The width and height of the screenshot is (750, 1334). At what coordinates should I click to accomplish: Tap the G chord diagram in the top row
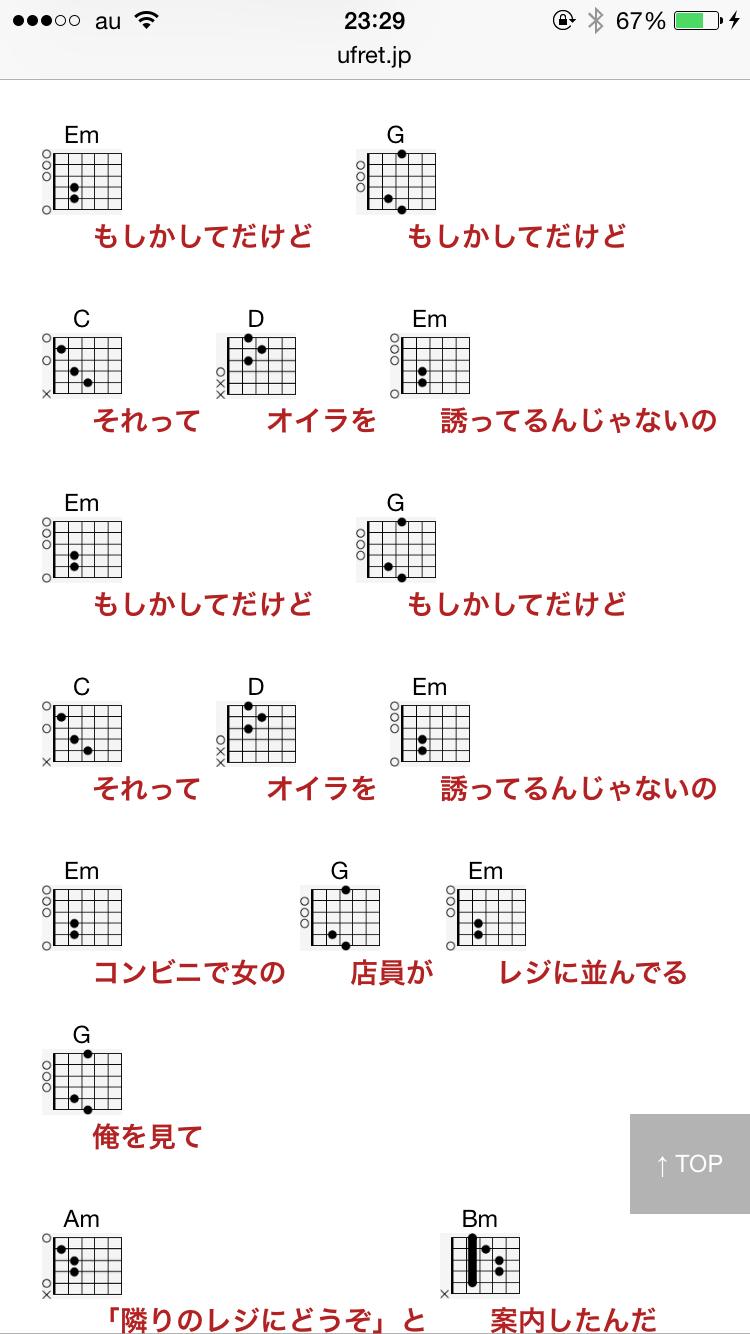click(x=396, y=182)
